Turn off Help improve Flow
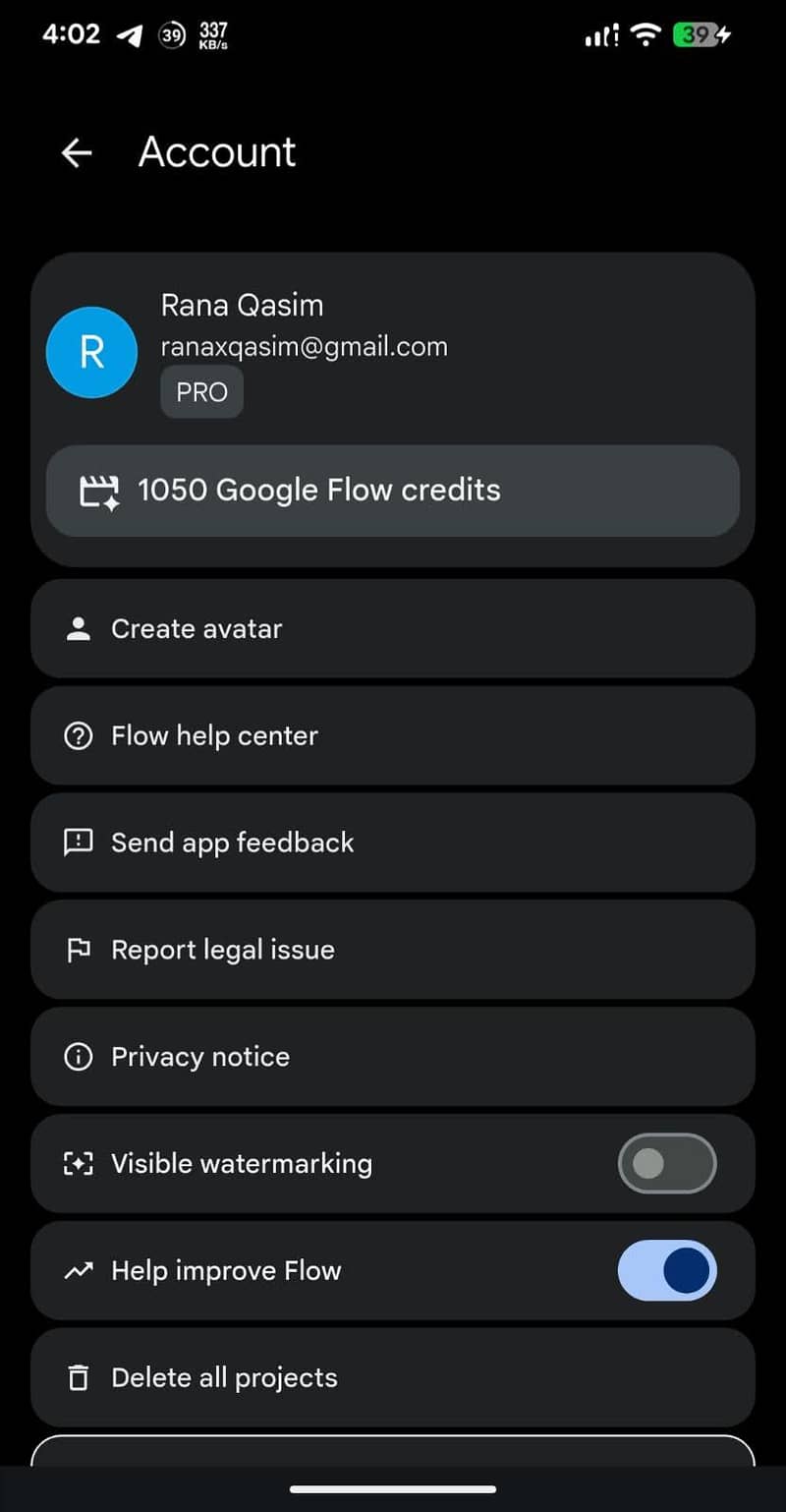 coord(667,1270)
